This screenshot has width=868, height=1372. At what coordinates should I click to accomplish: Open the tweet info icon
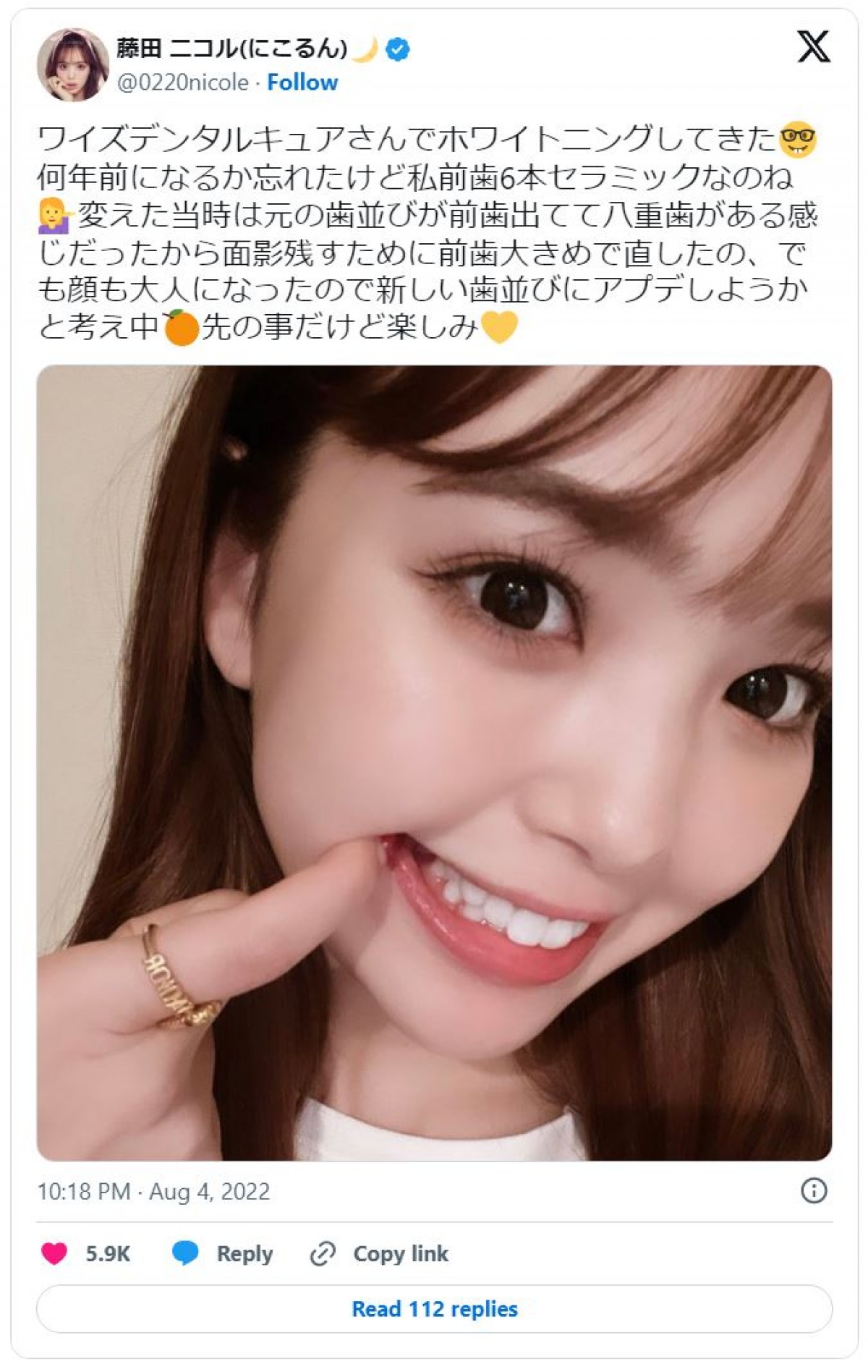coord(814,1191)
